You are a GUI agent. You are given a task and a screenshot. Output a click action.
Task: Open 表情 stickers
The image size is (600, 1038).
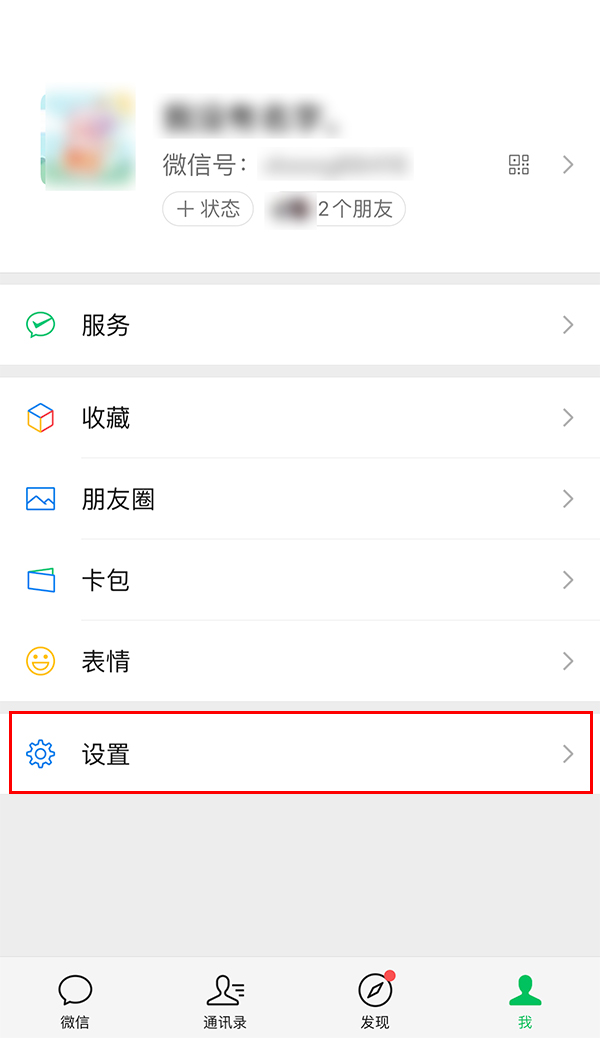click(x=300, y=661)
